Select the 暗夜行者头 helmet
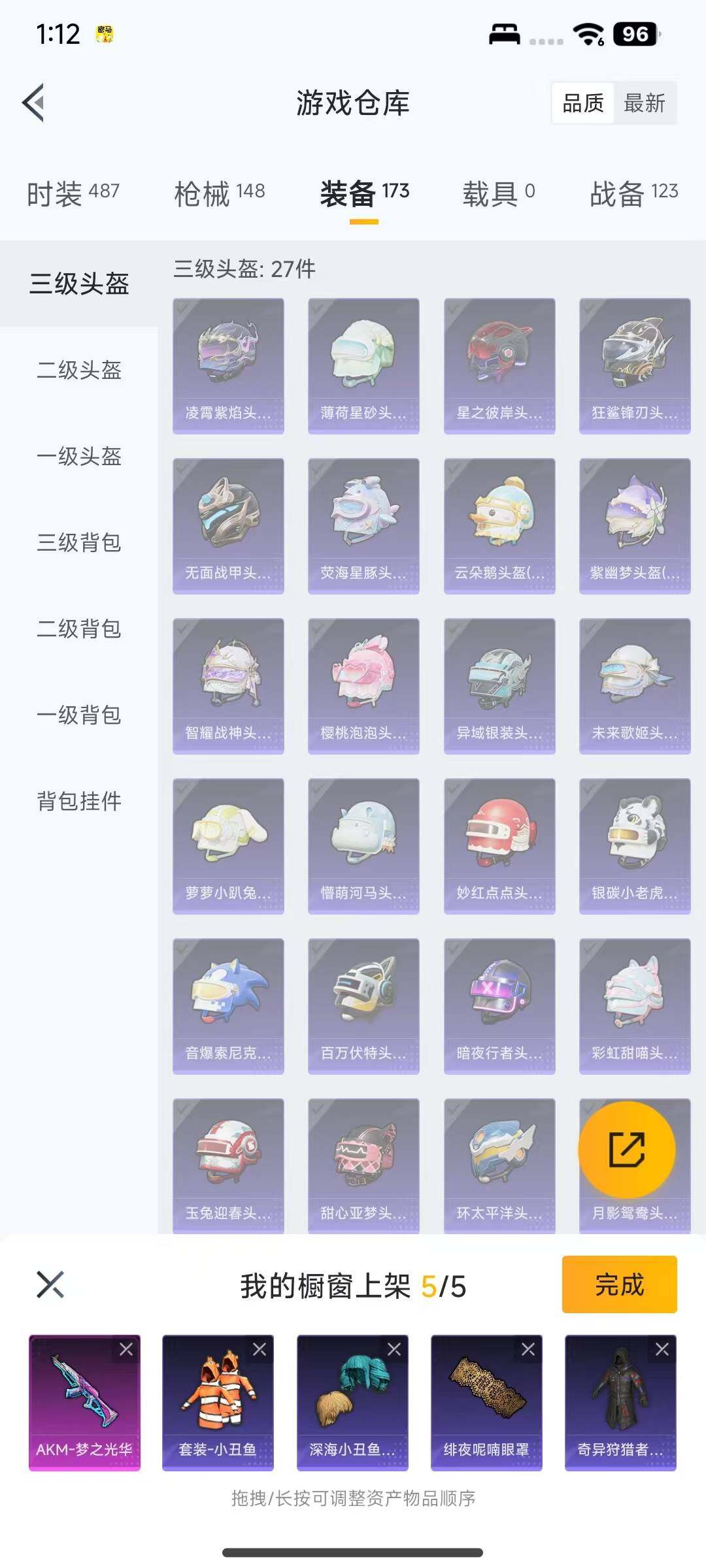The height and width of the screenshot is (1568, 706). click(x=498, y=1000)
